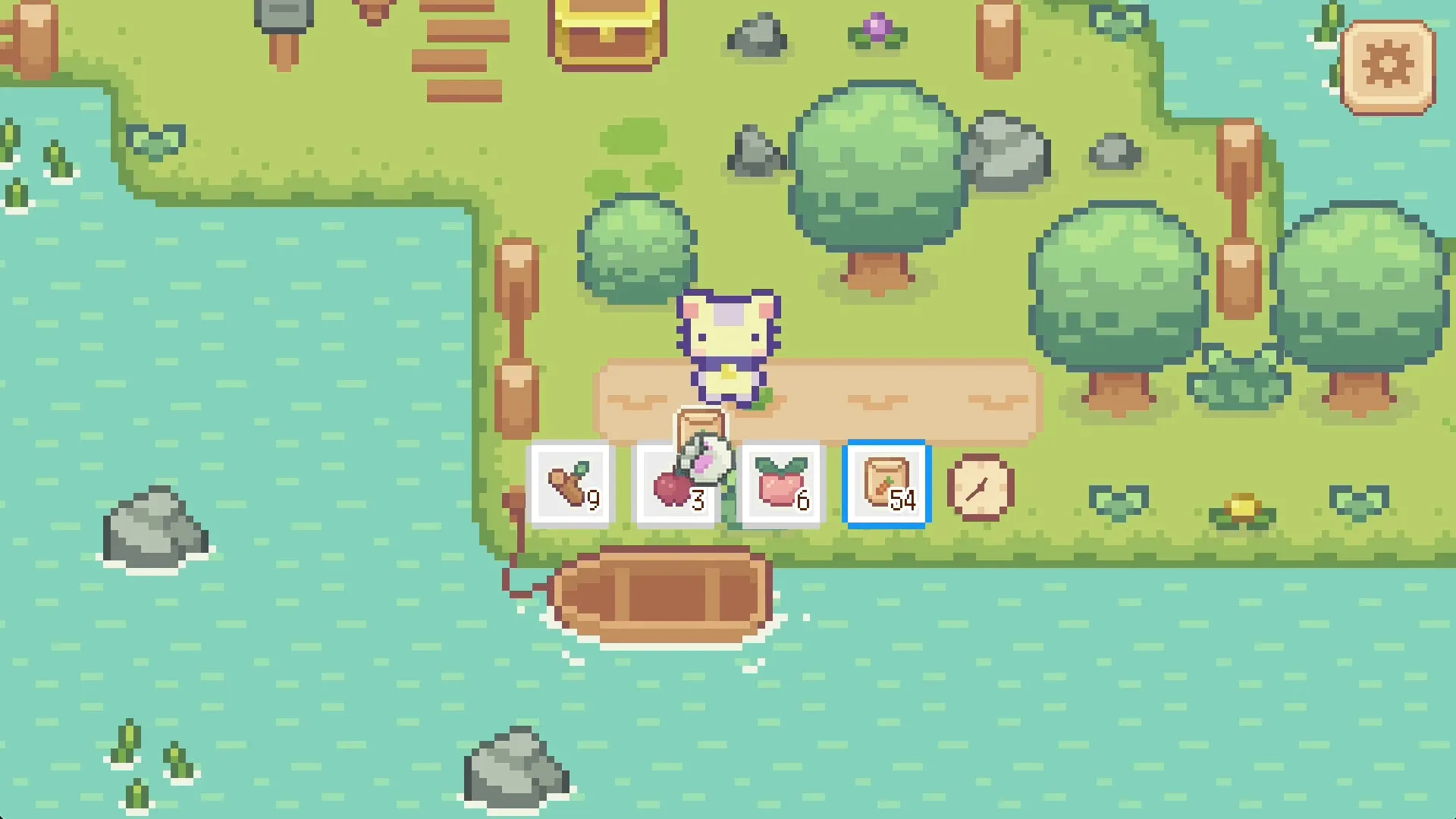
Task: Tap the clock icon beside the hotbar
Action: (981, 488)
